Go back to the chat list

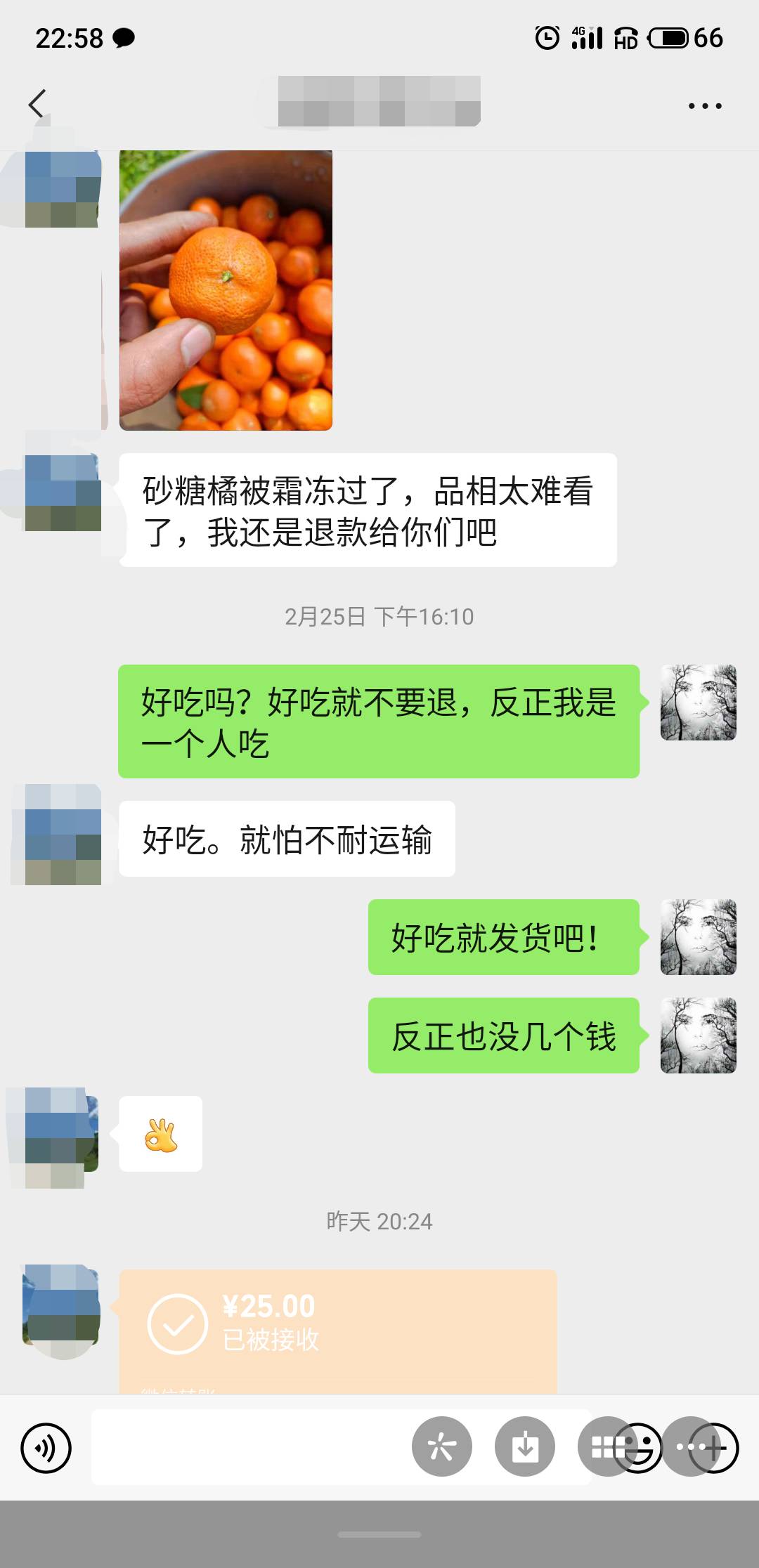[37, 104]
